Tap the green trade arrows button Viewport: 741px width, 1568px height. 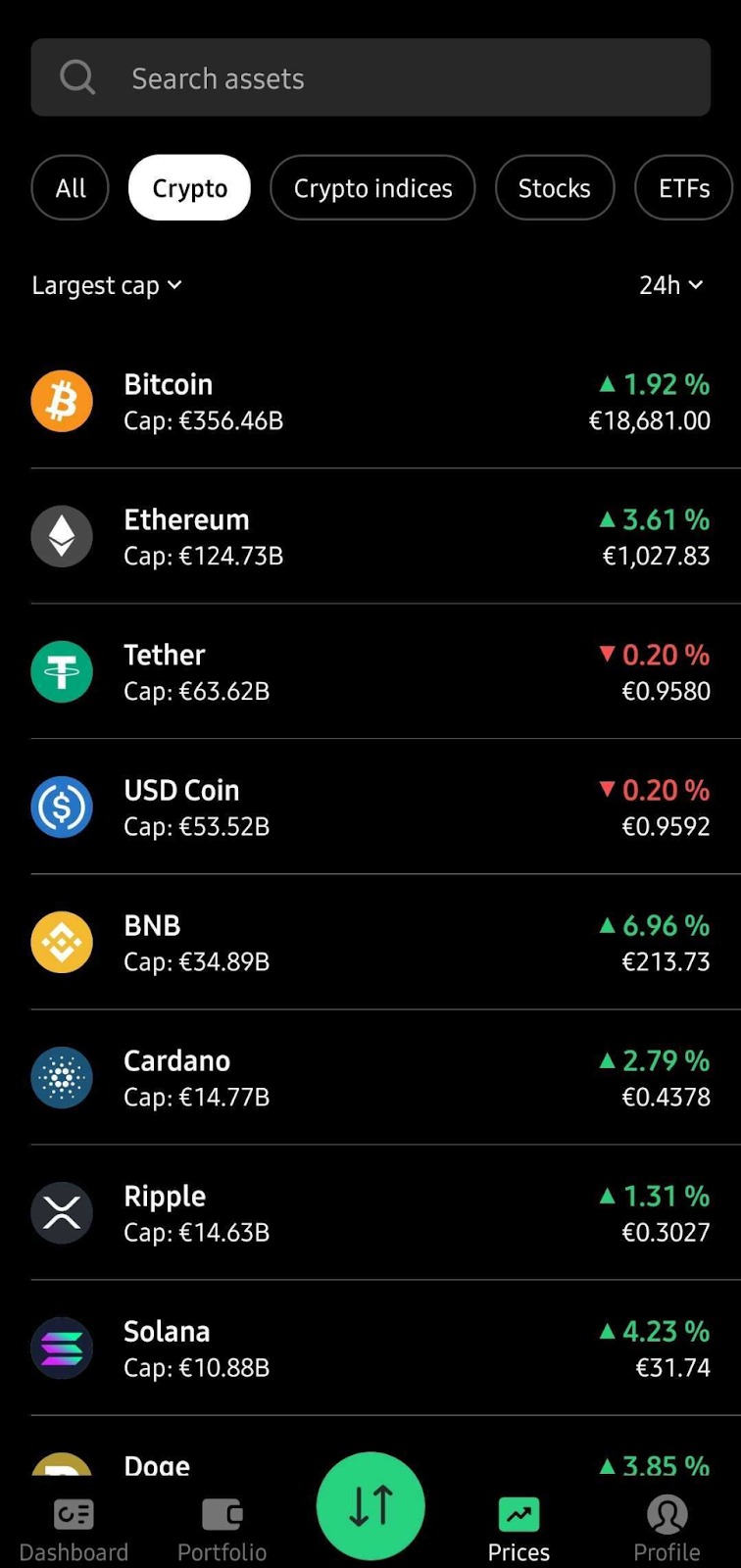click(x=370, y=1505)
